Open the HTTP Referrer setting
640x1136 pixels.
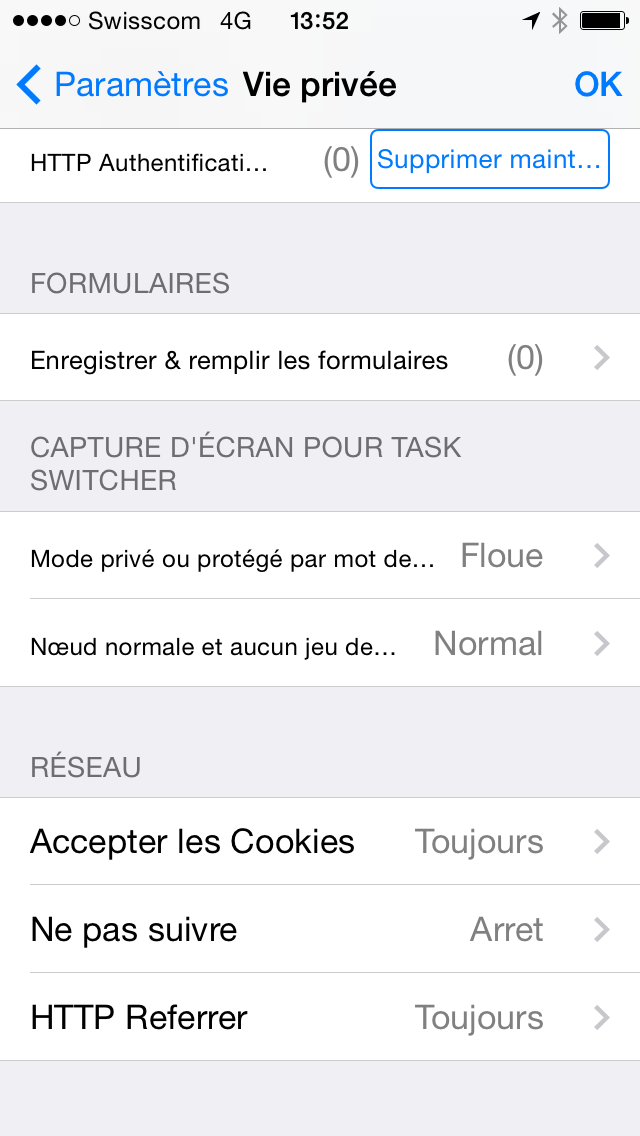pyautogui.click(x=320, y=1018)
